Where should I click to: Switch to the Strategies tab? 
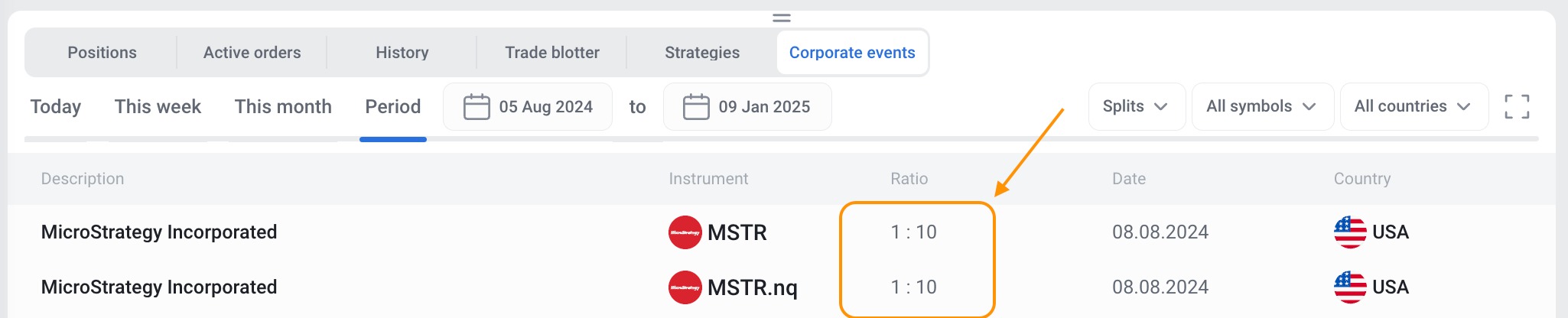[x=701, y=53]
